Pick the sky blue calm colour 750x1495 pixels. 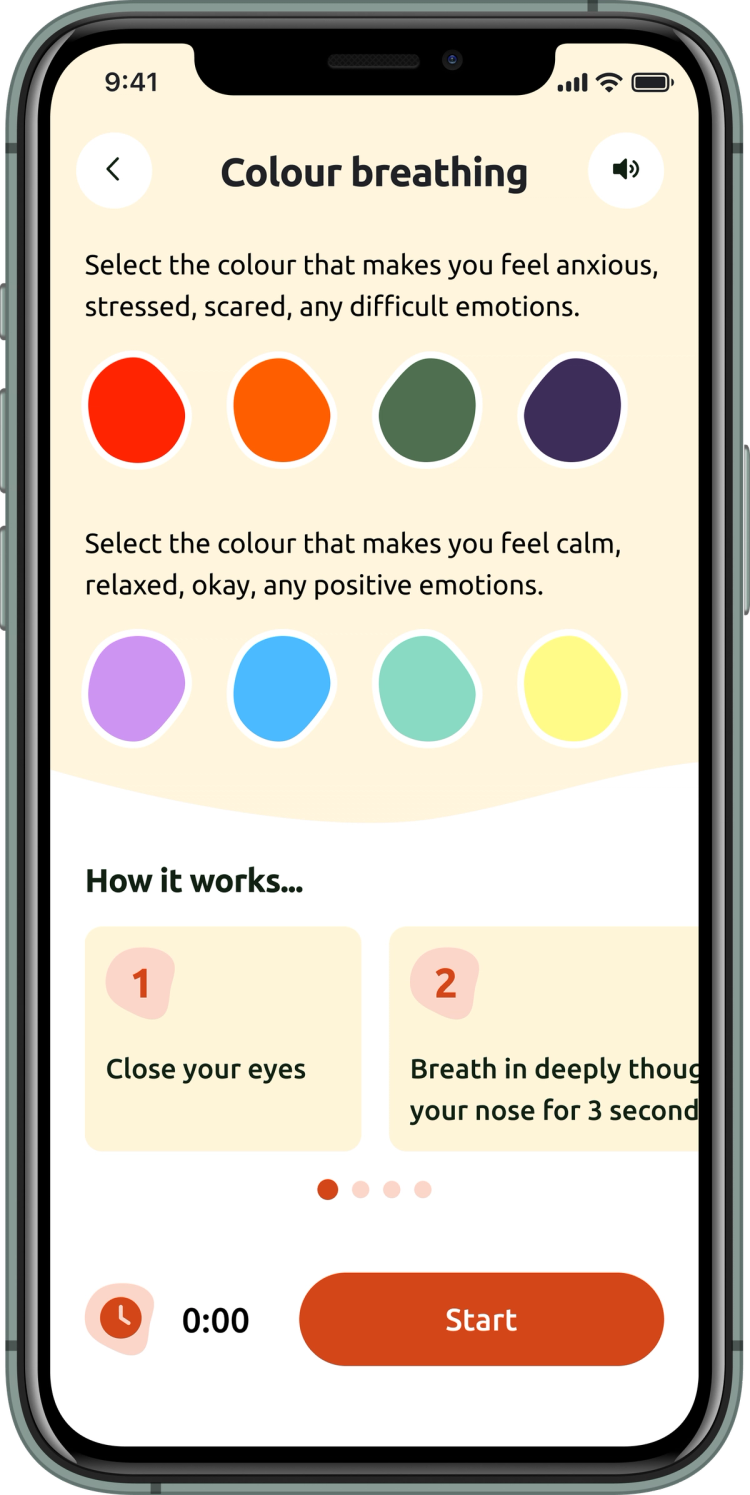[282, 689]
